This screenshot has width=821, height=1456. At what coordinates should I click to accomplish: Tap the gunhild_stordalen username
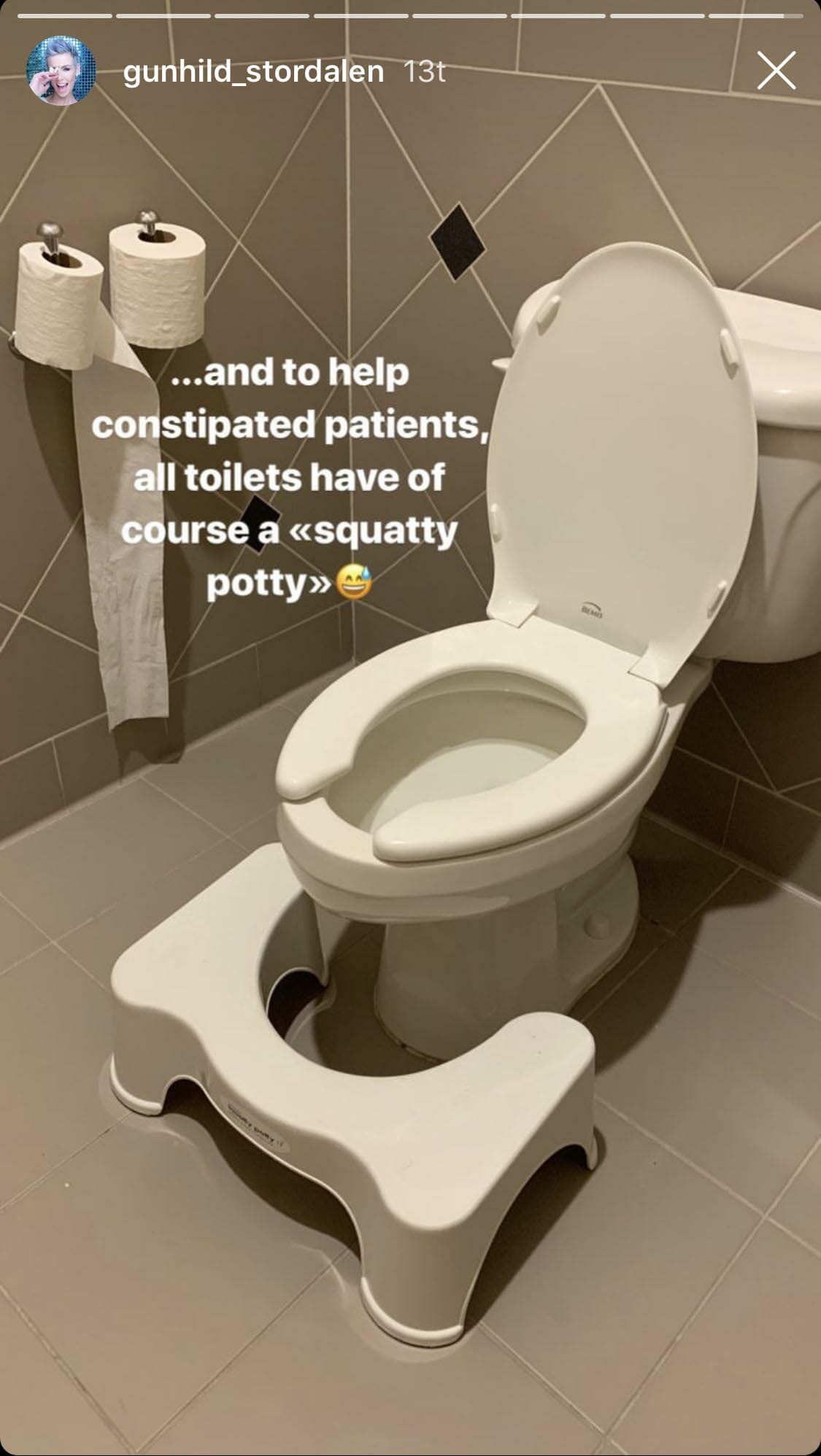253,71
